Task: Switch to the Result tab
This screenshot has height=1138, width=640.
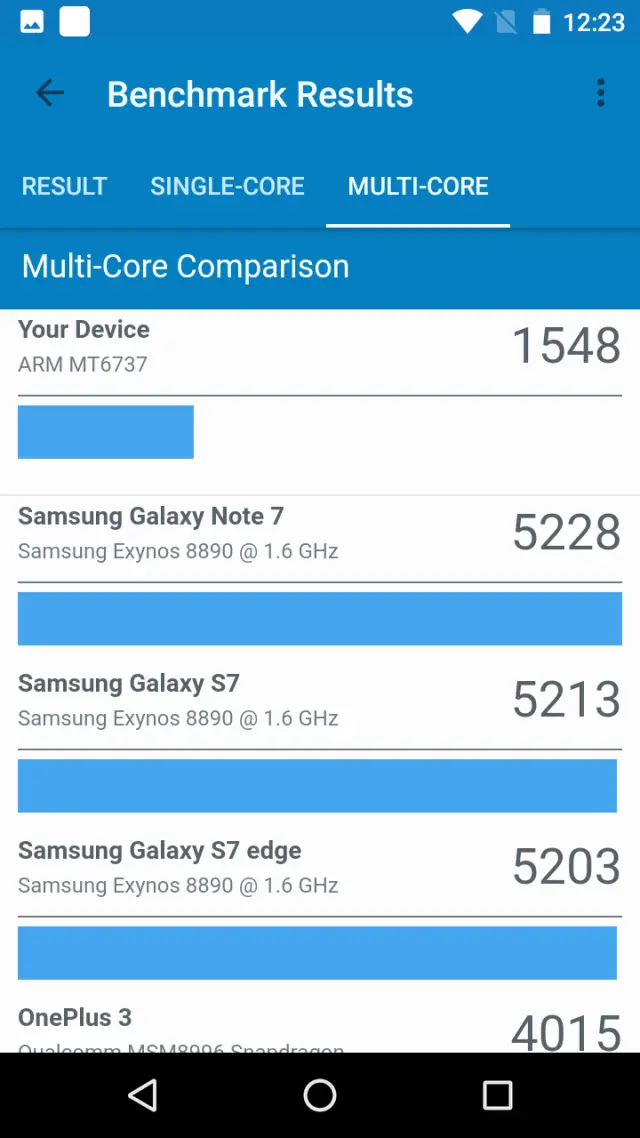Action: click(64, 186)
